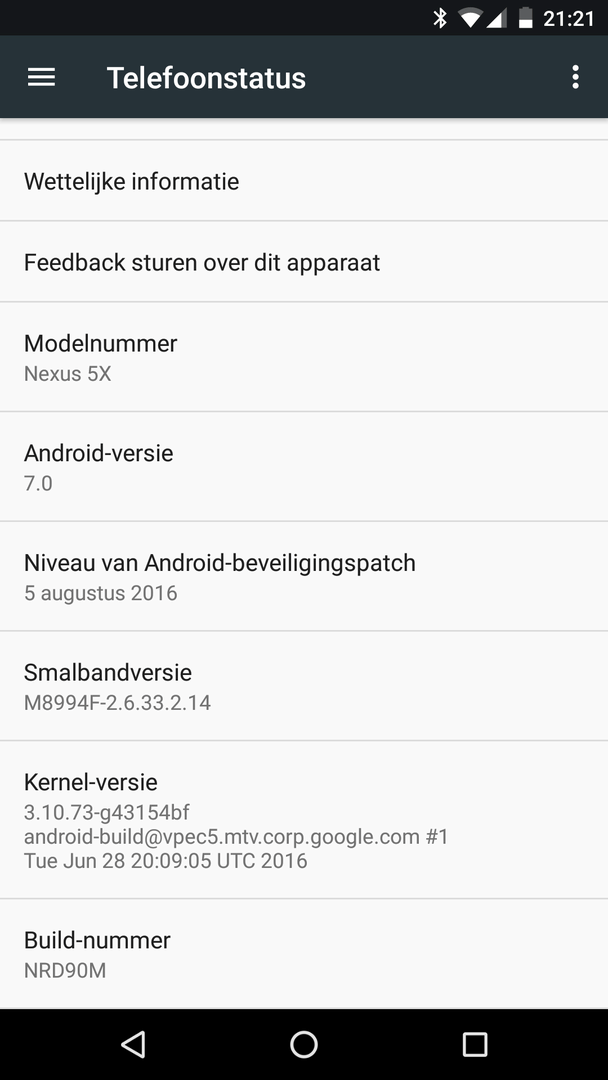The width and height of the screenshot is (608, 1080).
Task: Tap the Modelnummer Nexus 5X row
Action: (x=304, y=357)
